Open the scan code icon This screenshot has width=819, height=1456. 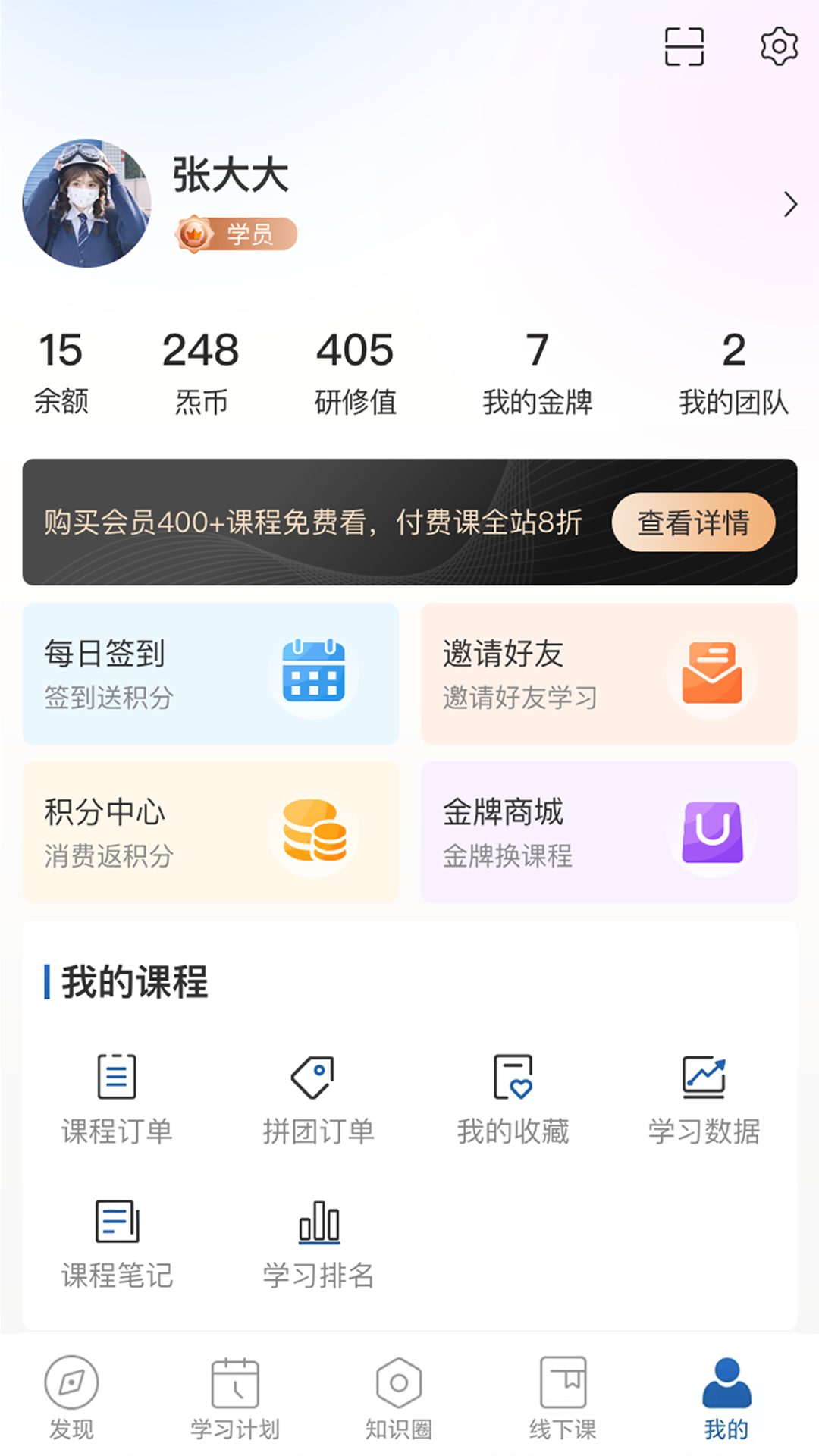[684, 47]
